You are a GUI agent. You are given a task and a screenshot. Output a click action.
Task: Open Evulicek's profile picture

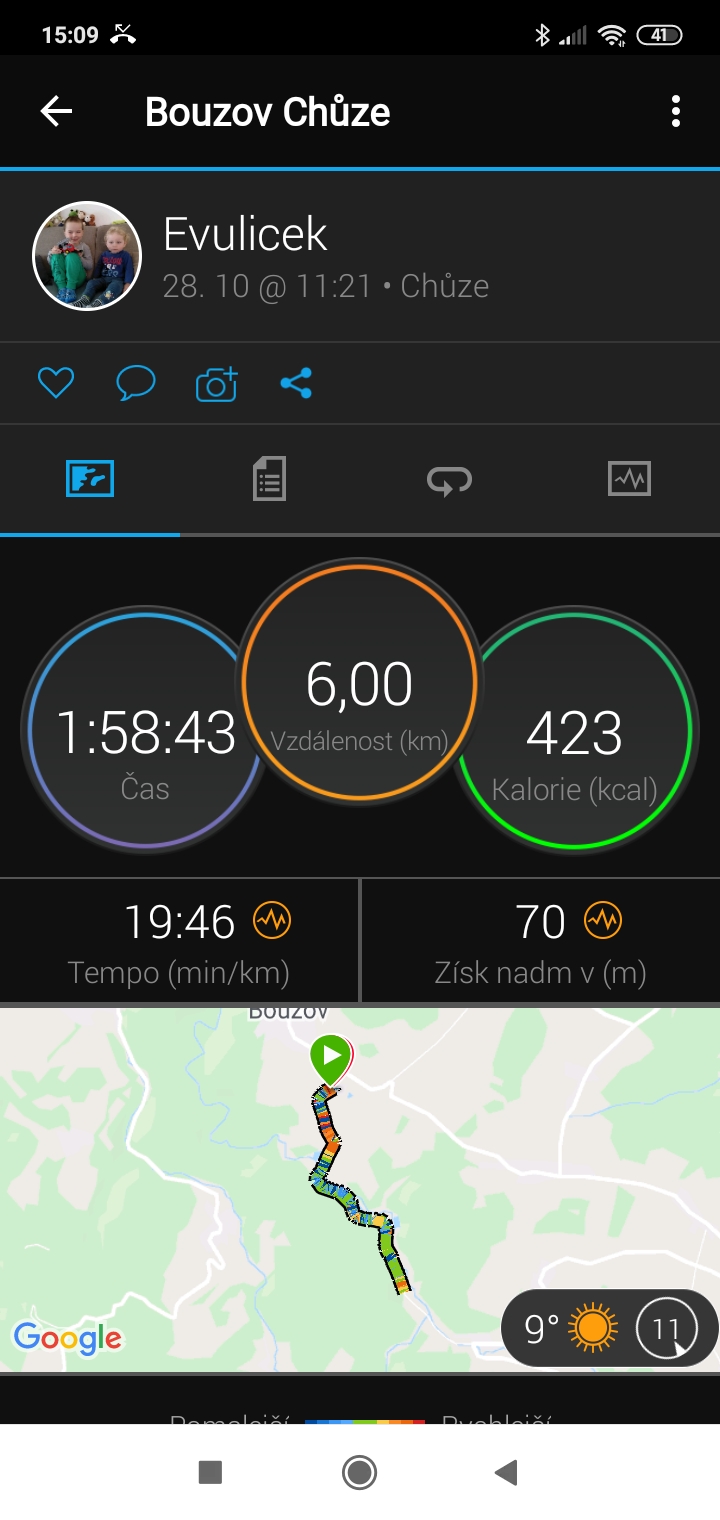87,256
